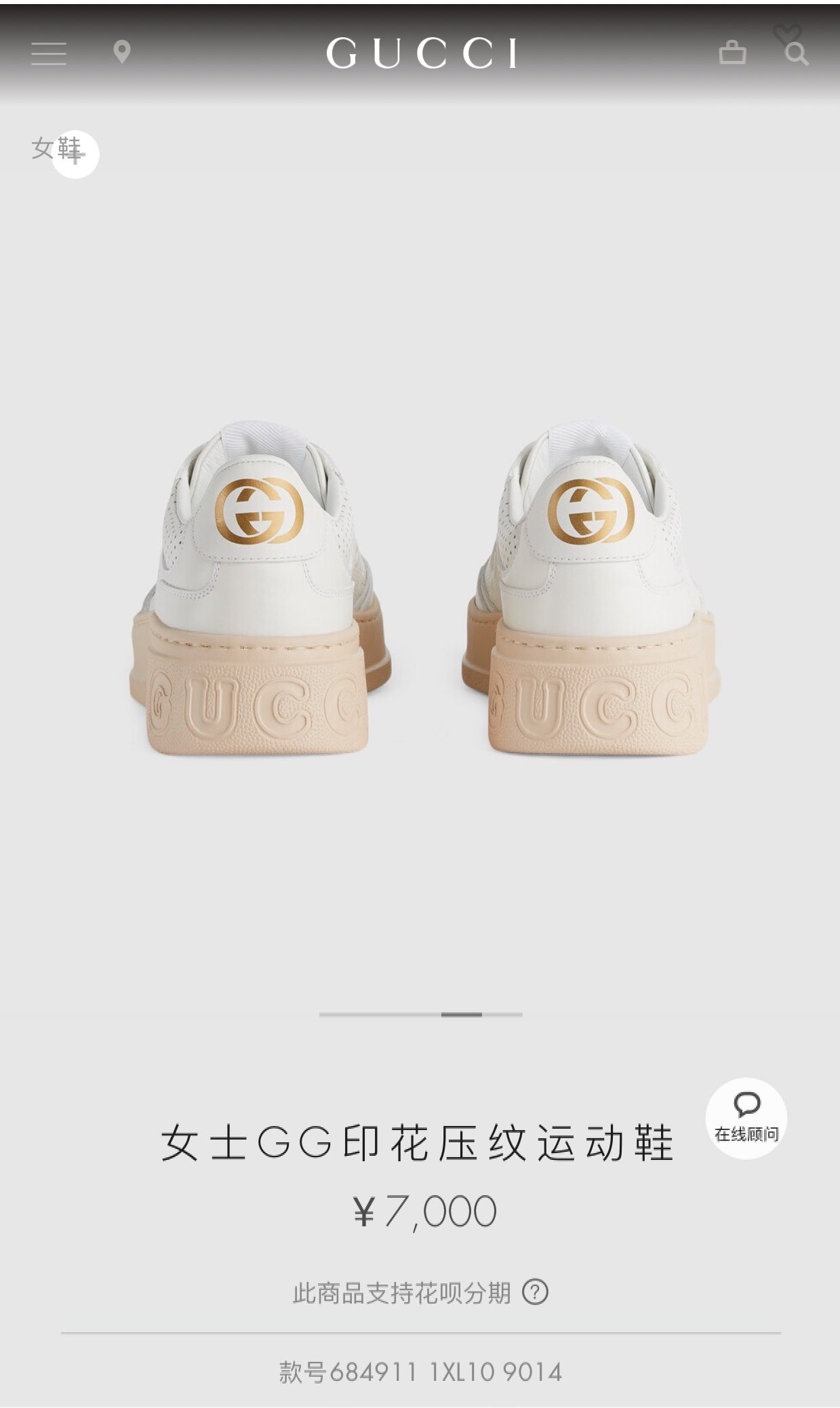
Task: Tap the image carousel page indicator
Action: (x=420, y=1015)
